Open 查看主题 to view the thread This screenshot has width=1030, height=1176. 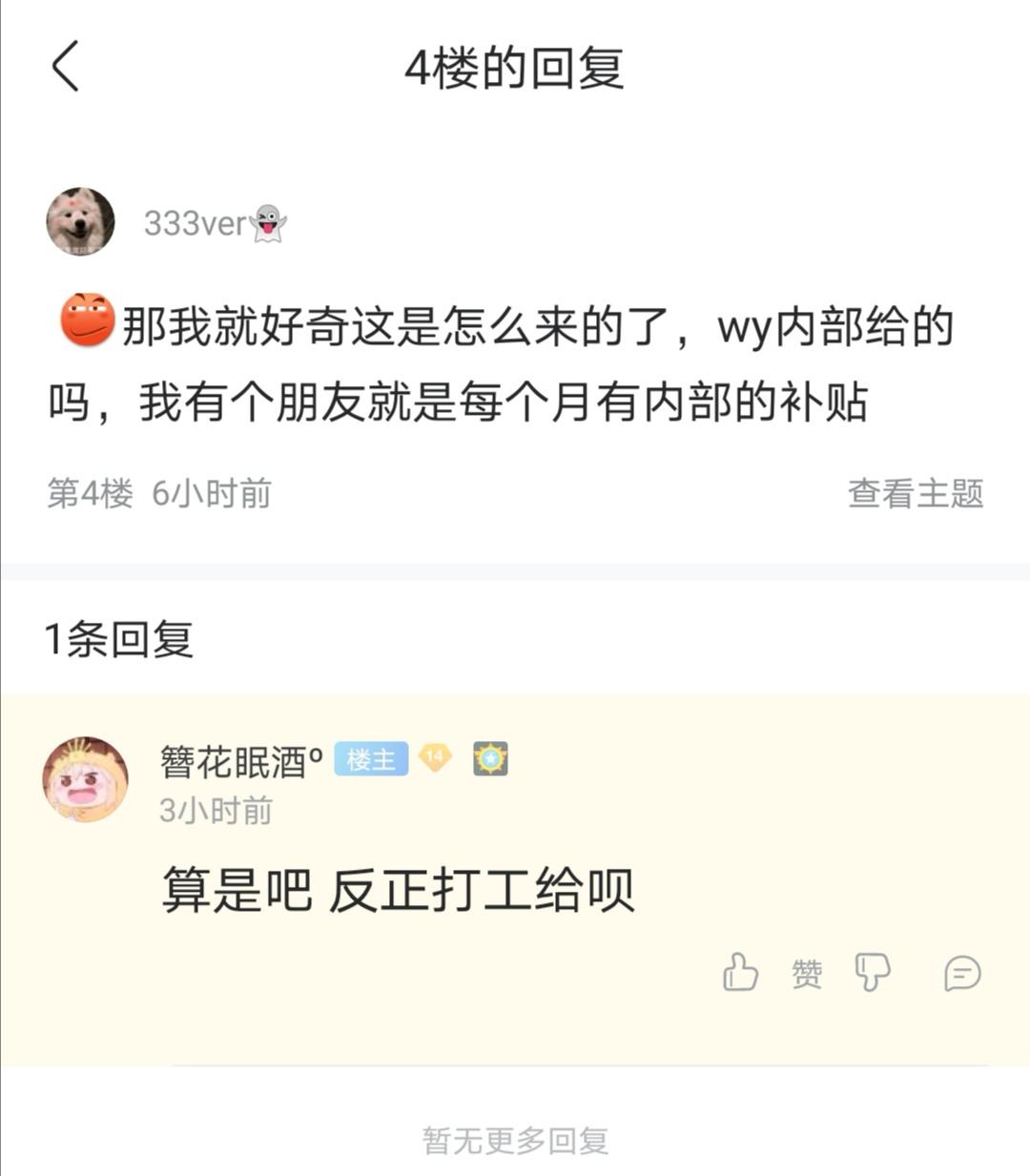[915, 493]
